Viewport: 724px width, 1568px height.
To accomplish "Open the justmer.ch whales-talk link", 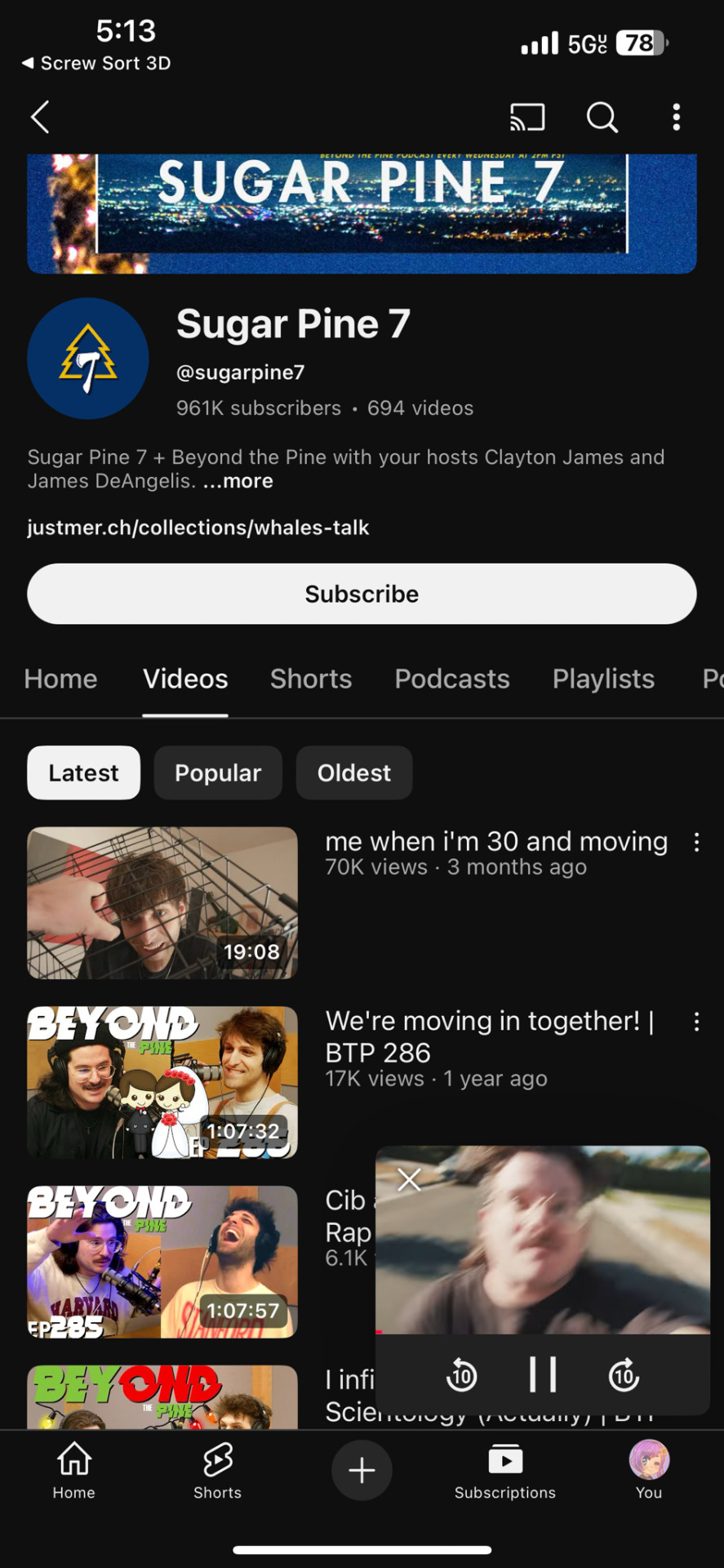I will point(198,528).
